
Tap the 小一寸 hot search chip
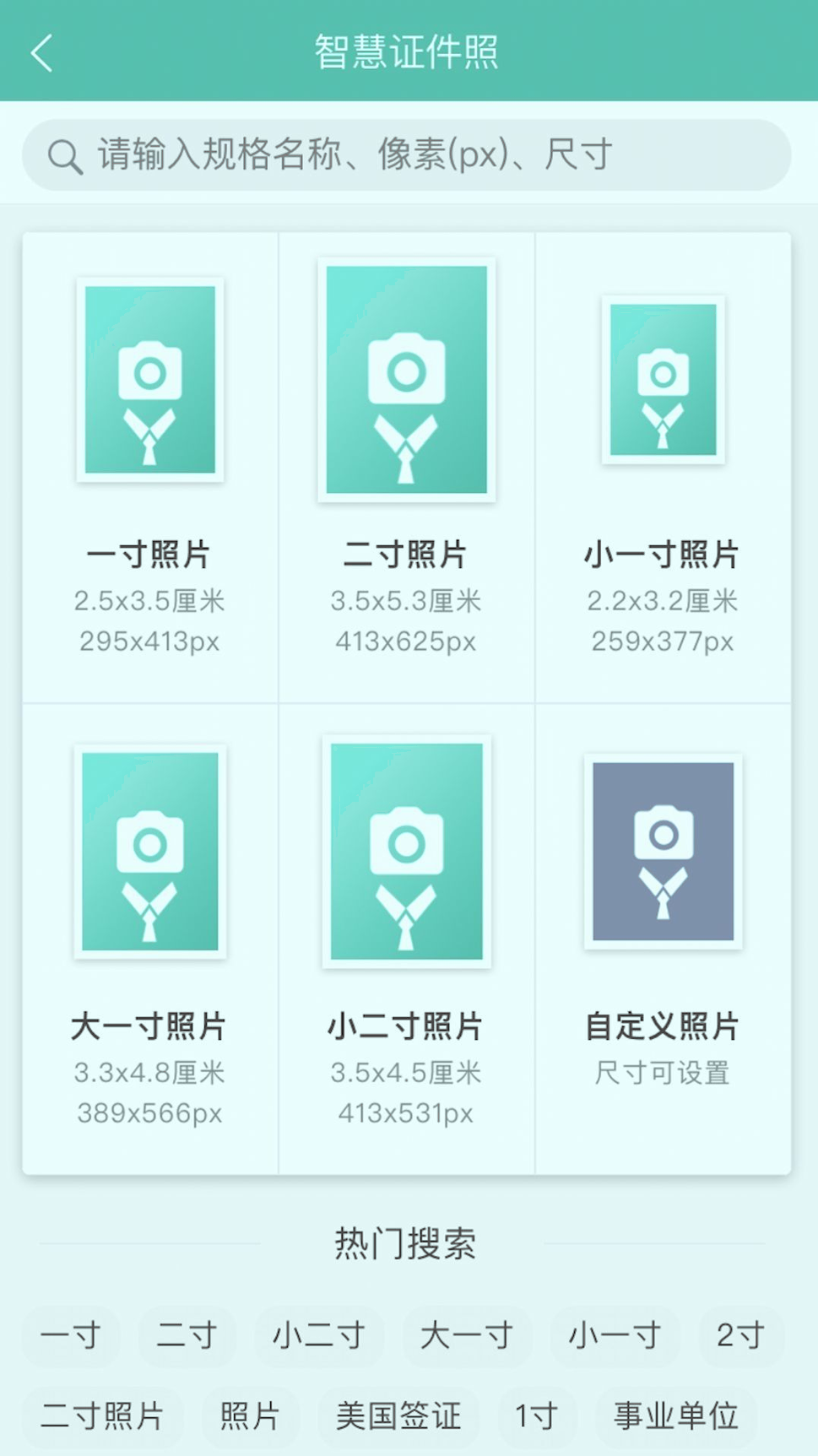[615, 1336]
